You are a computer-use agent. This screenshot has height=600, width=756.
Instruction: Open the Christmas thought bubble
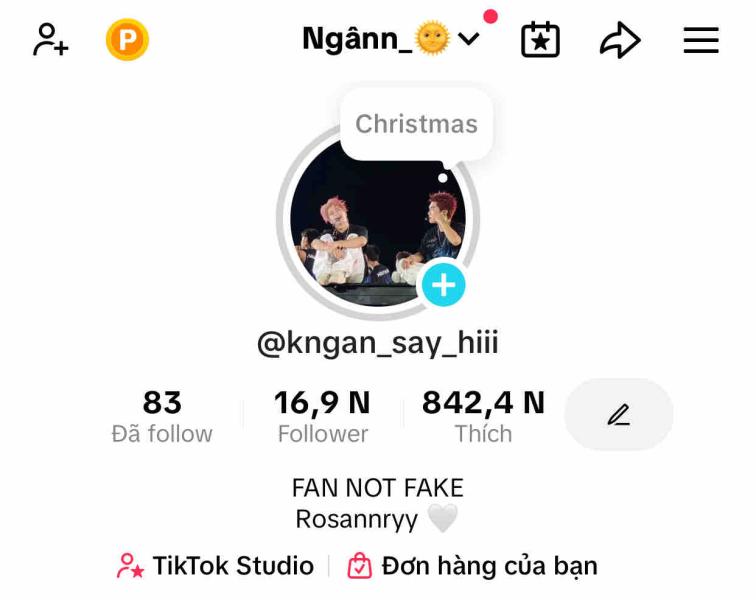point(416,124)
